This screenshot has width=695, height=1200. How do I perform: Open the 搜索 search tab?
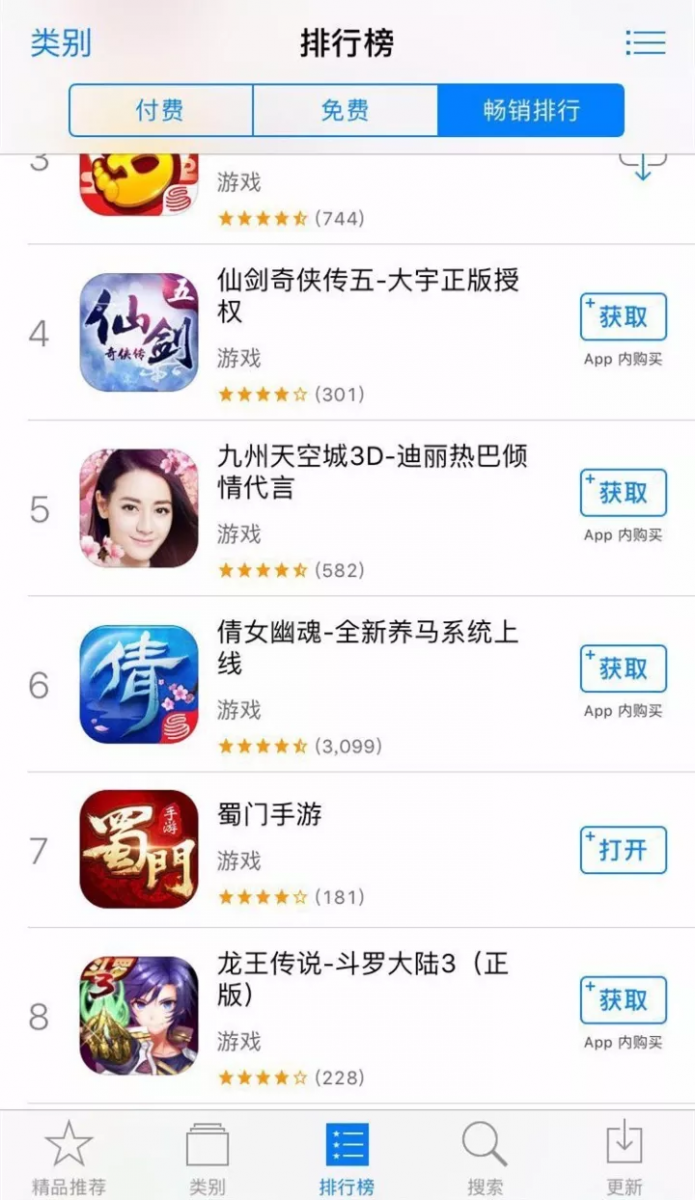[485, 1157]
